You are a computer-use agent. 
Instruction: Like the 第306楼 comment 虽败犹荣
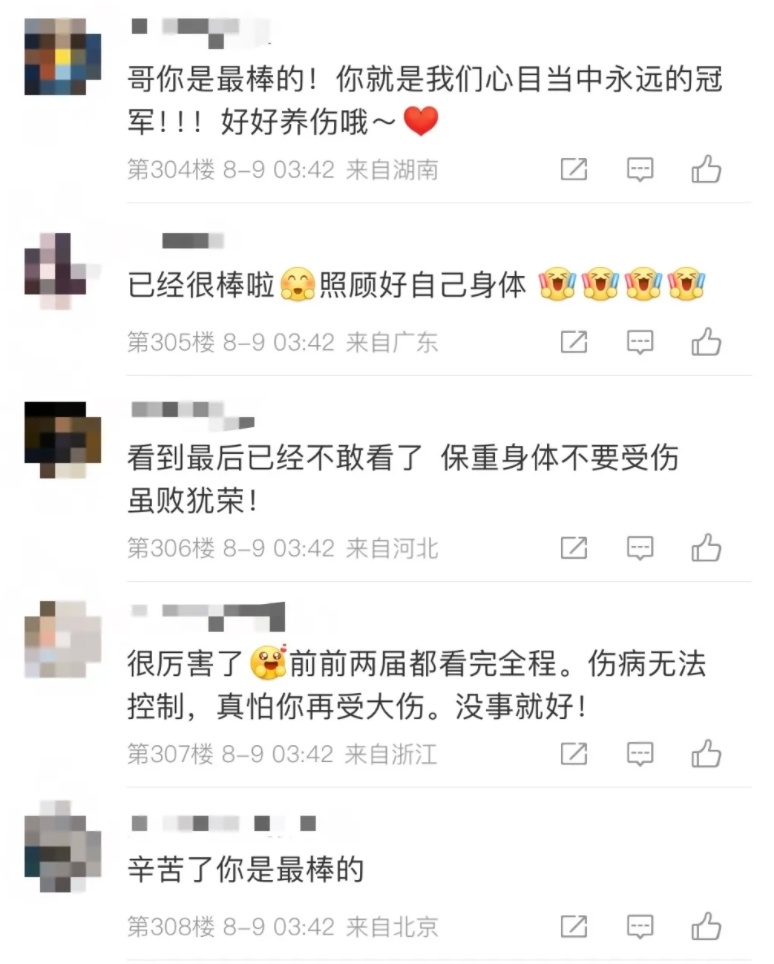[706, 548]
